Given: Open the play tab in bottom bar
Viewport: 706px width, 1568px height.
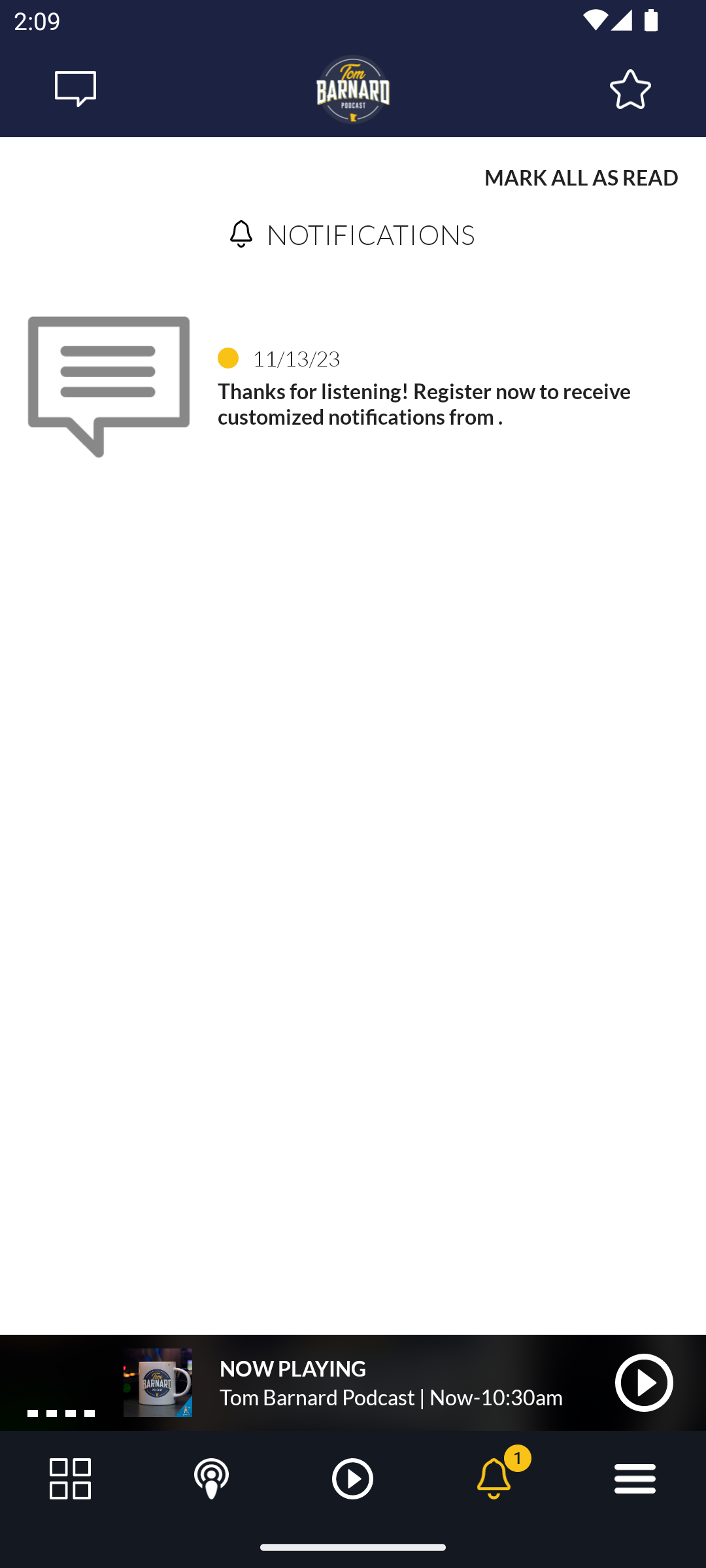Looking at the screenshot, I should (353, 1478).
